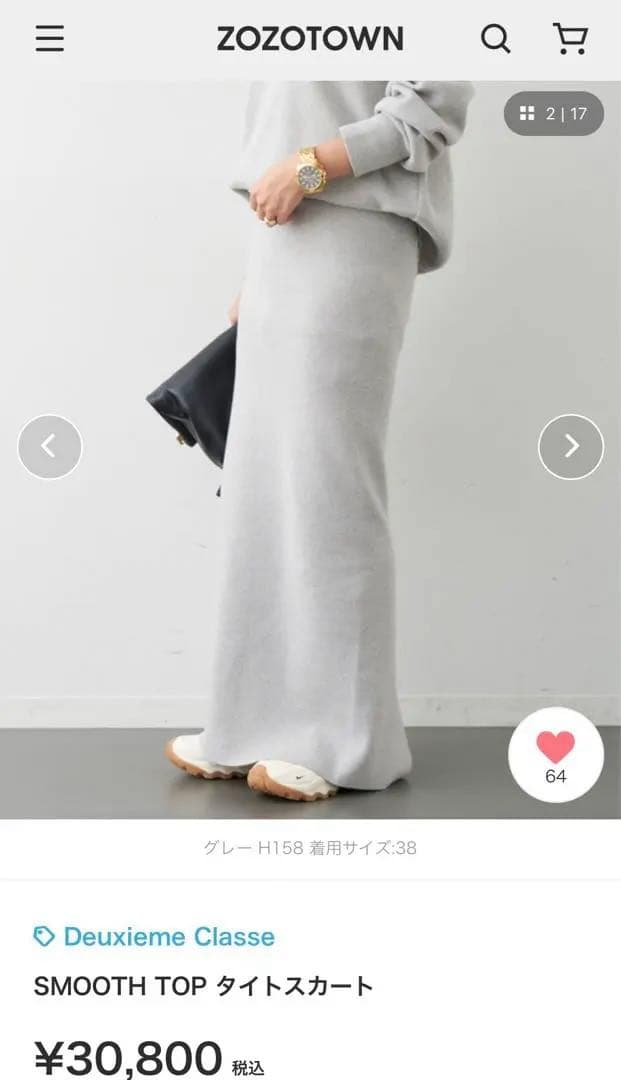This screenshot has width=621, height=1080.
Task: Open the image gallery grid counter
Action: pos(553,114)
